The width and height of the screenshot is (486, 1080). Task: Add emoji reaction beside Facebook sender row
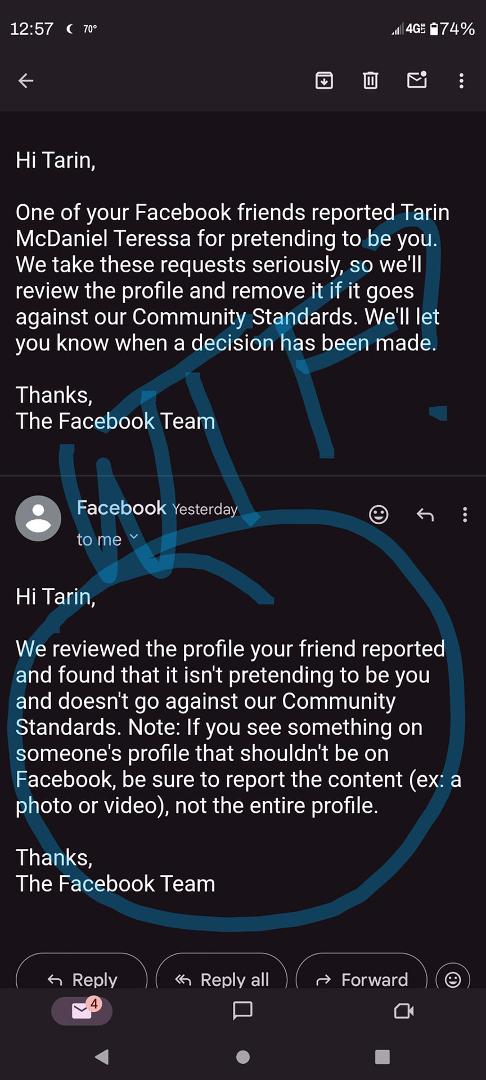coord(379,515)
